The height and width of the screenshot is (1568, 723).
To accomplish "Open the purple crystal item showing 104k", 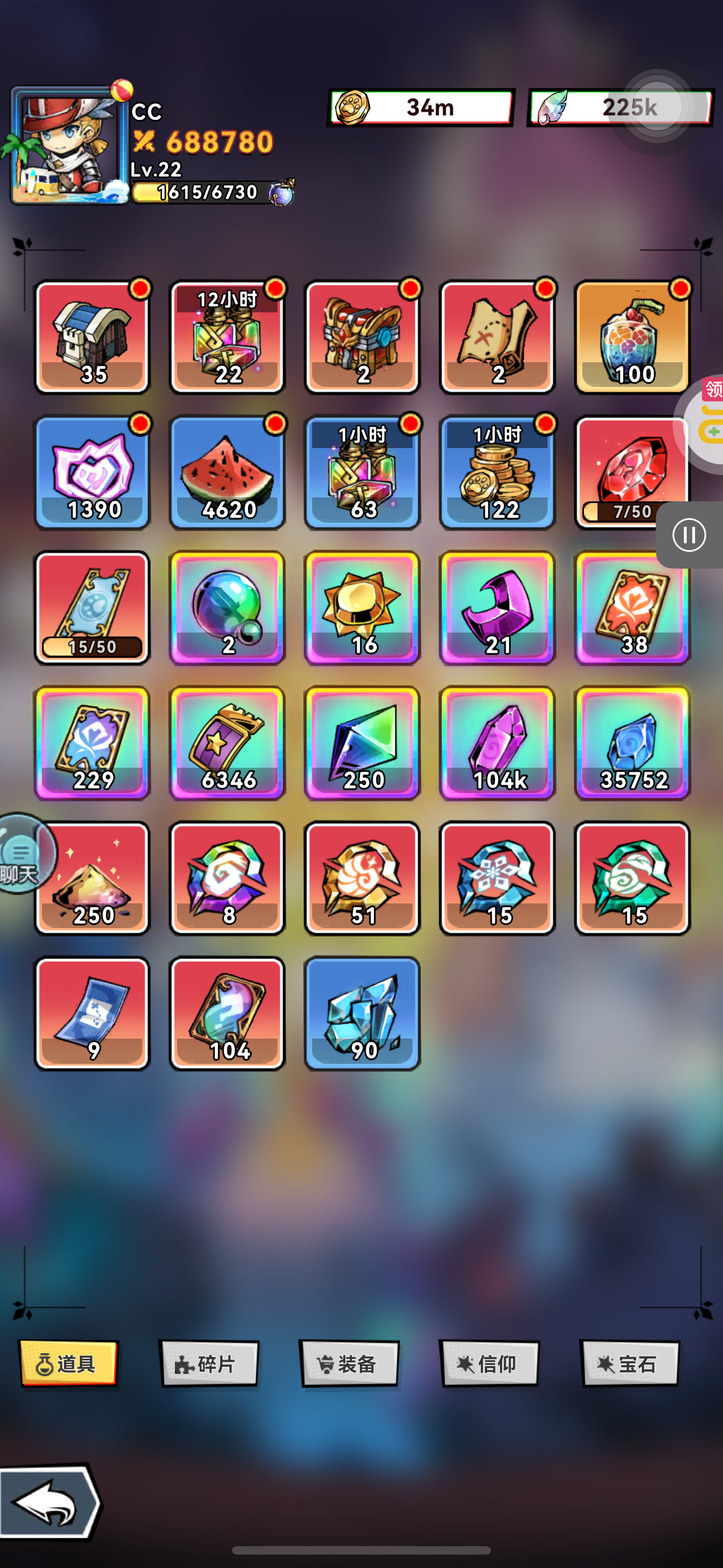I will [497, 743].
